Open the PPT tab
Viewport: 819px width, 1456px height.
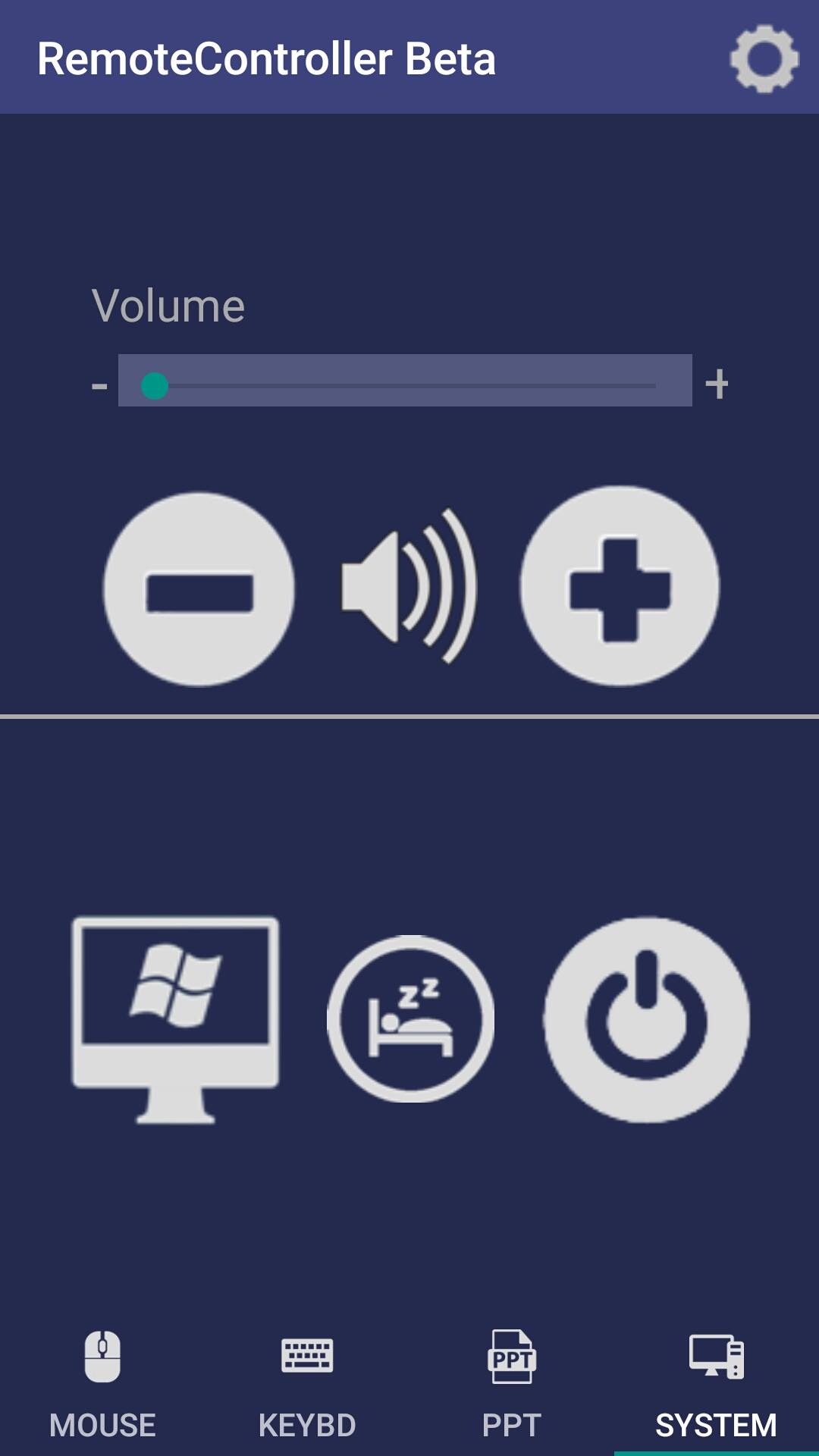click(512, 1384)
